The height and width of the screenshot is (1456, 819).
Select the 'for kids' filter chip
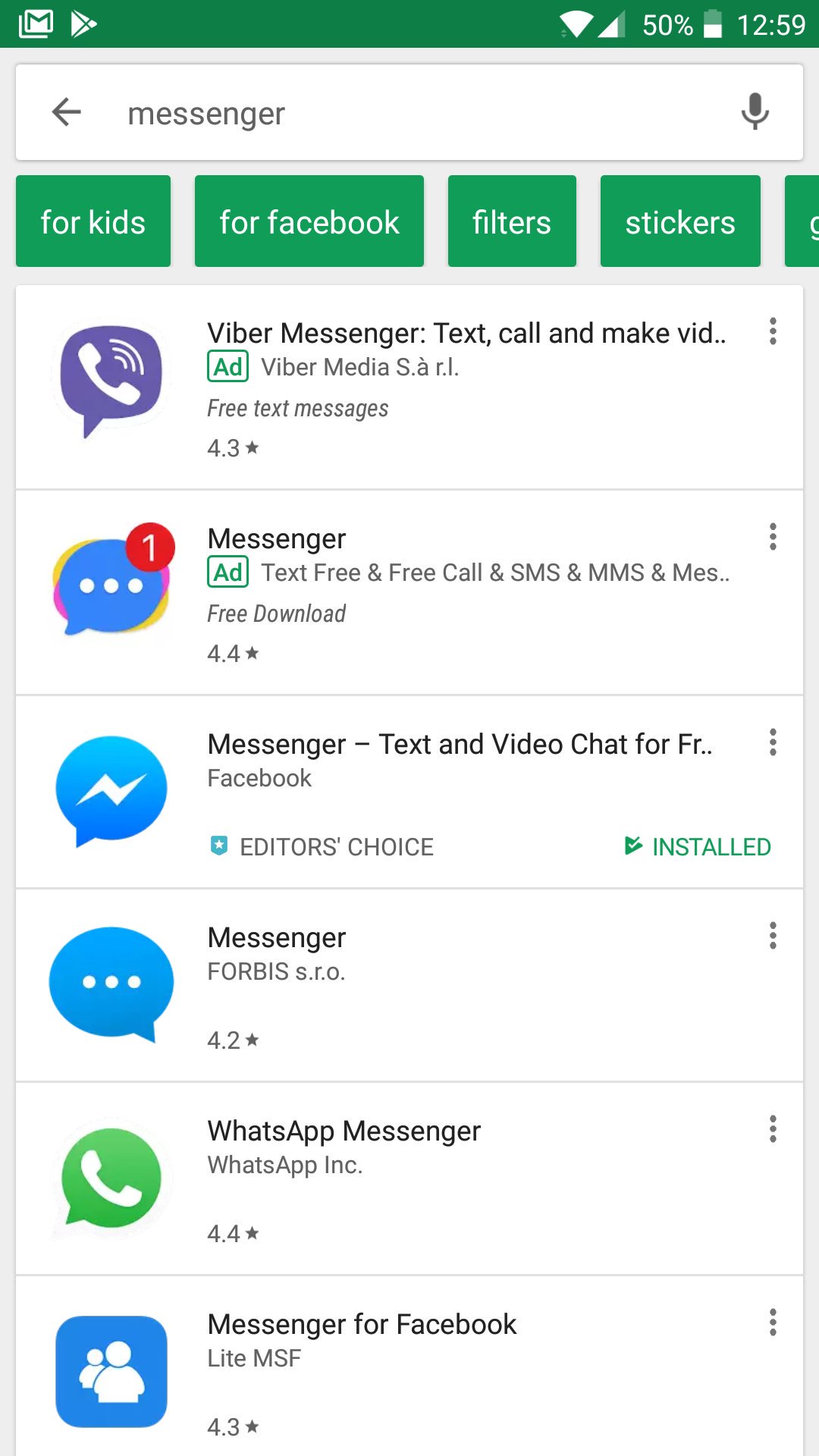click(x=93, y=221)
